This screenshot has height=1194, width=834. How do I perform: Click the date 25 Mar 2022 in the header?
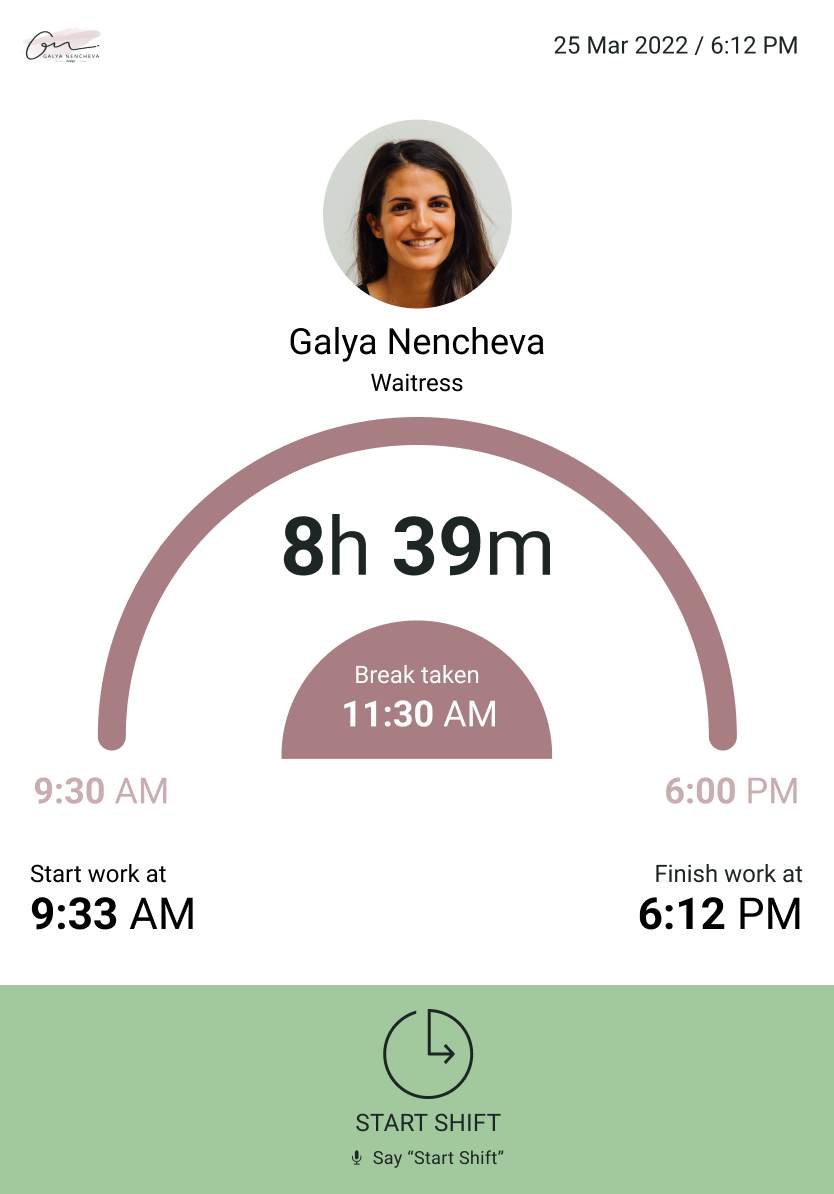pyautogui.click(x=618, y=45)
